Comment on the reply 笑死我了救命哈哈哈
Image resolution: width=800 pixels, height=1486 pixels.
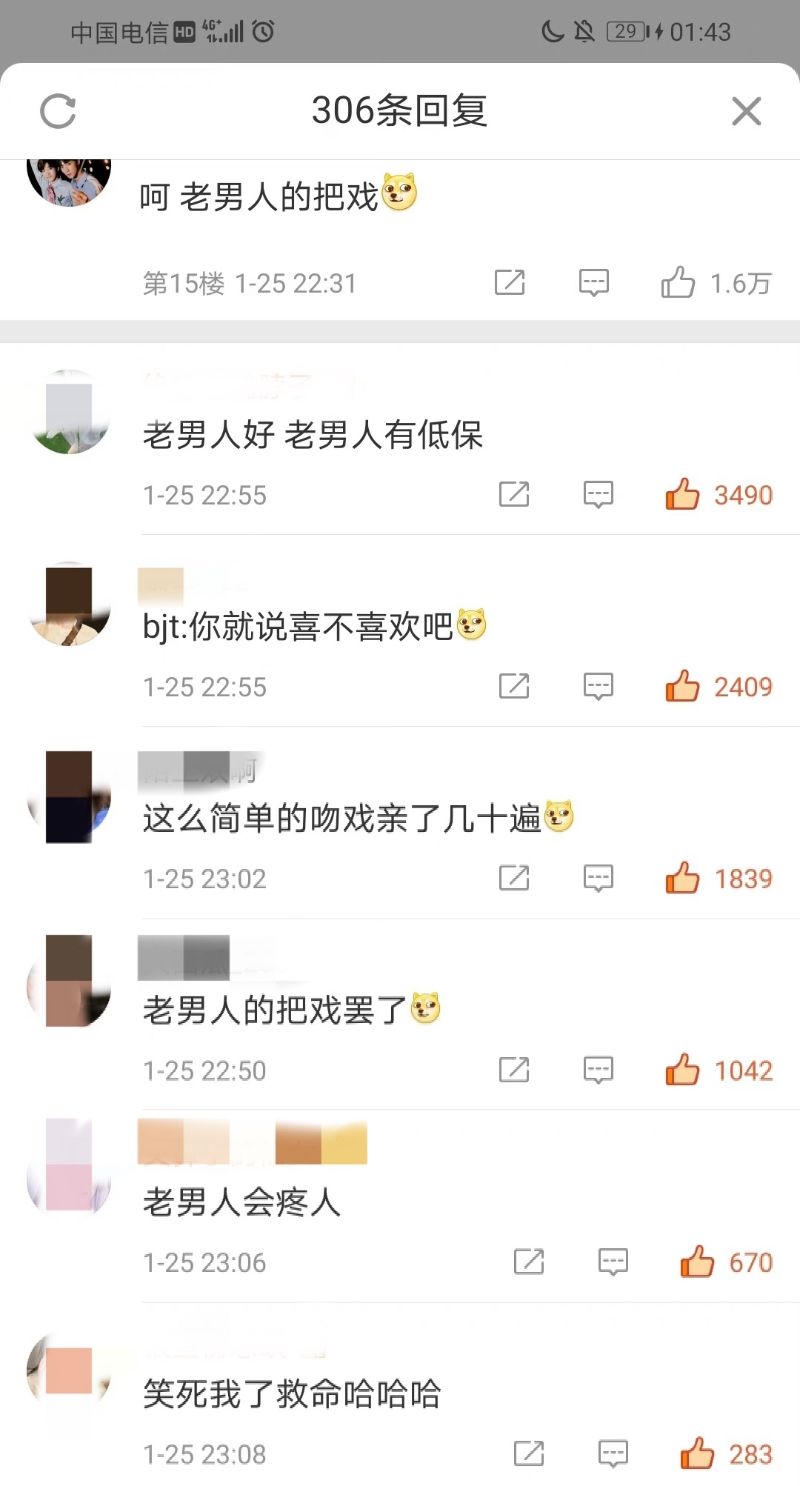(x=613, y=1453)
